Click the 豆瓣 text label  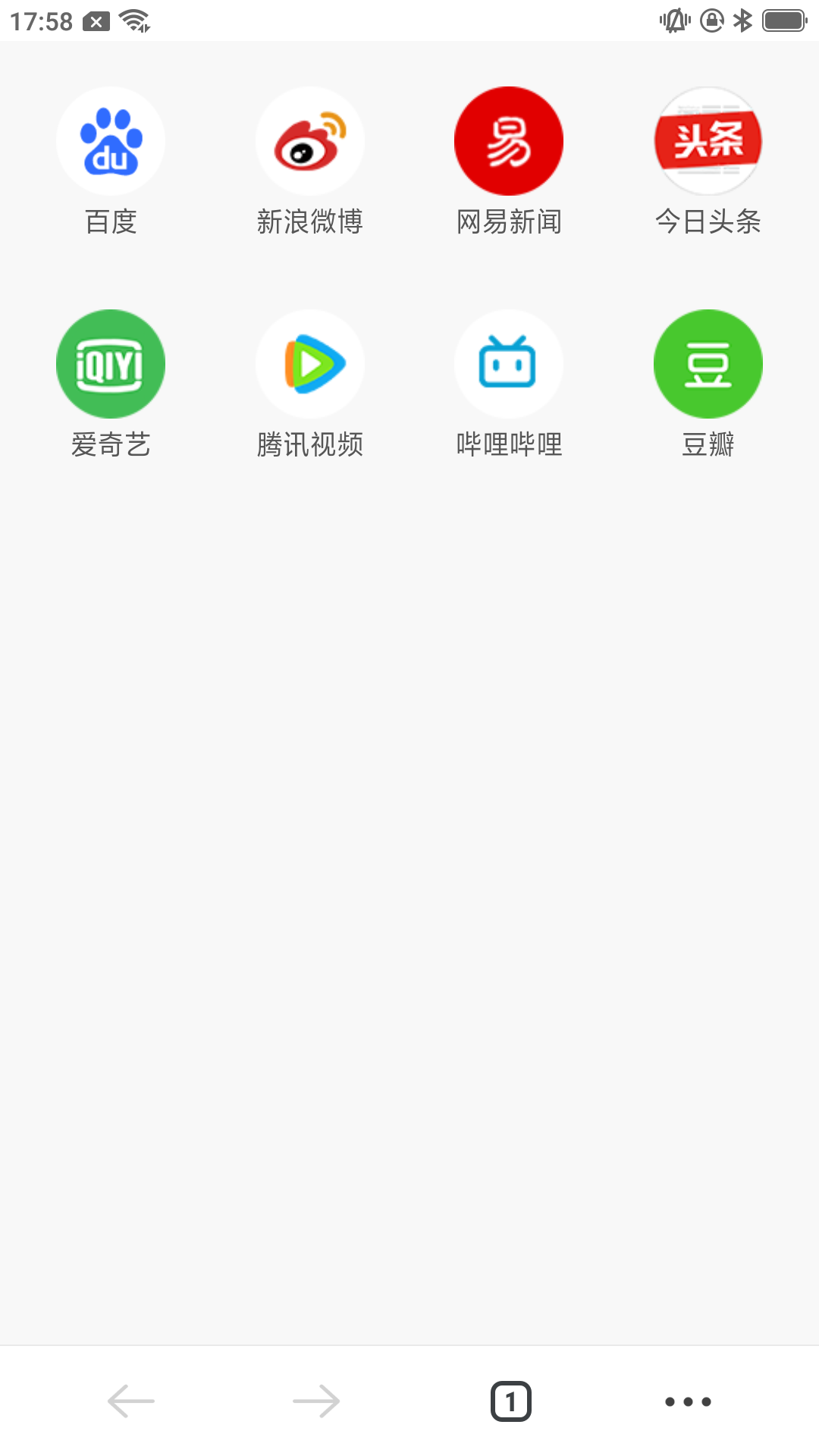pyautogui.click(x=708, y=447)
